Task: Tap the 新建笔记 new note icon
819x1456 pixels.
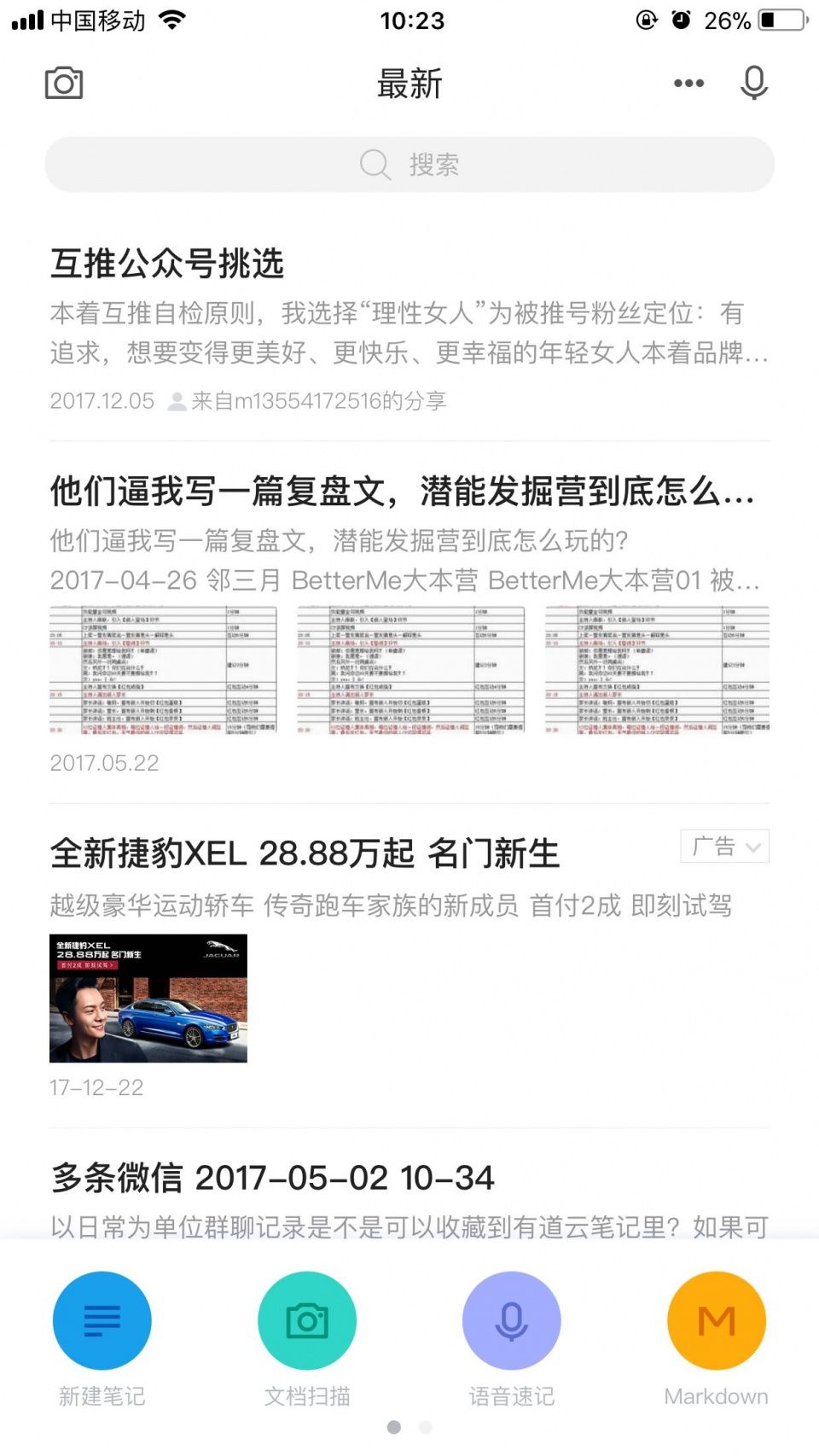Action: [x=102, y=1319]
